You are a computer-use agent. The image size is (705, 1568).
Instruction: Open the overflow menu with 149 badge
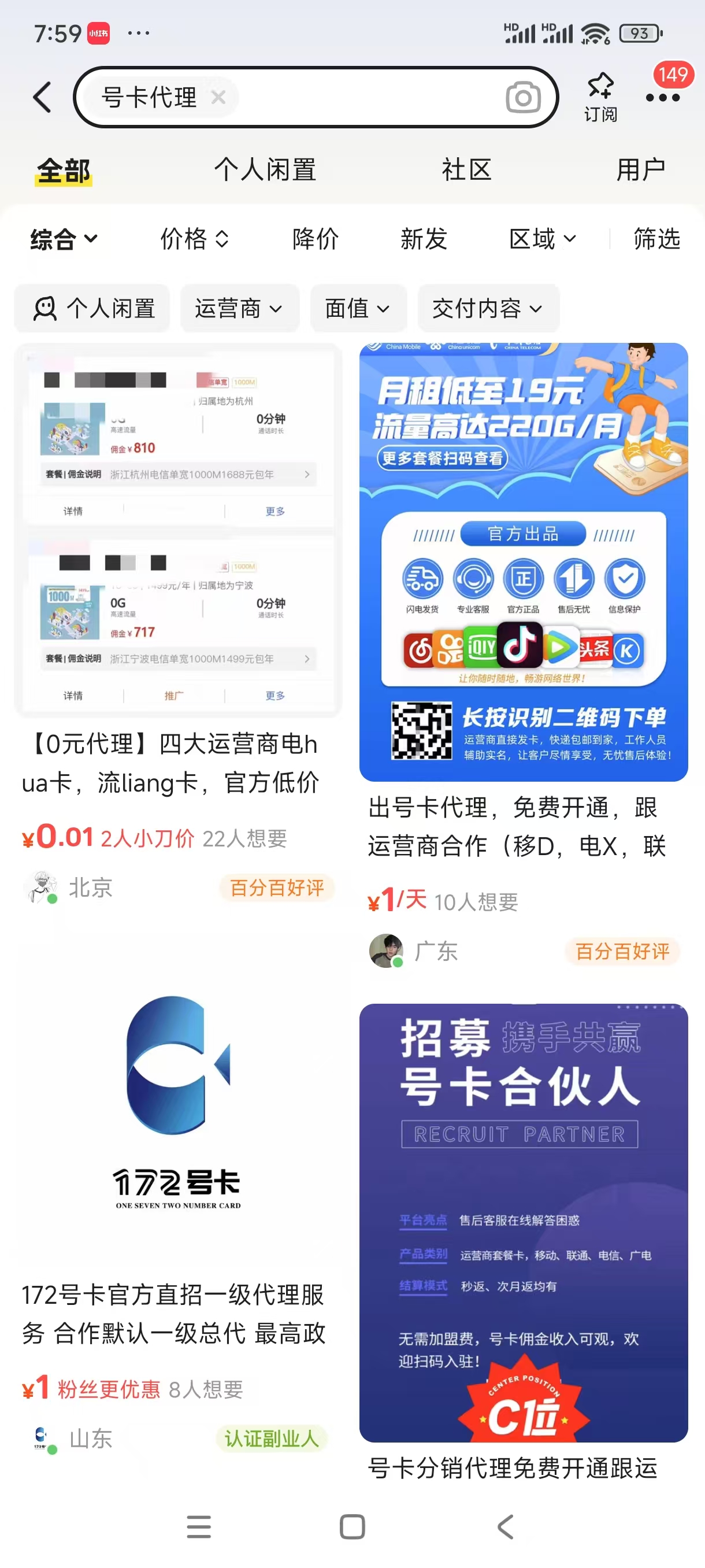click(x=662, y=96)
